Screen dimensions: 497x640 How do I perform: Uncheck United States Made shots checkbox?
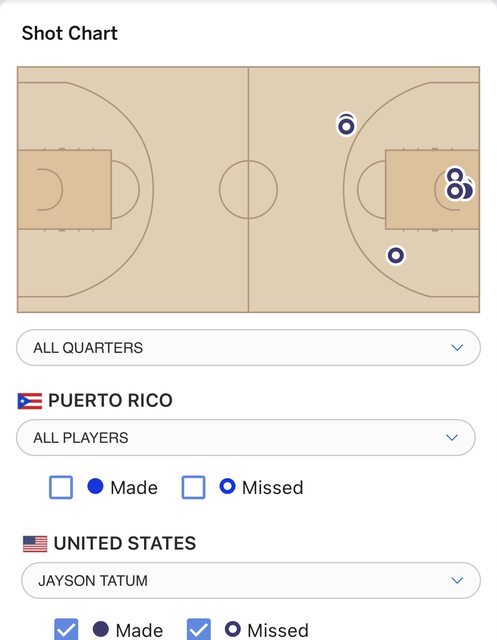click(x=66, y=629)
